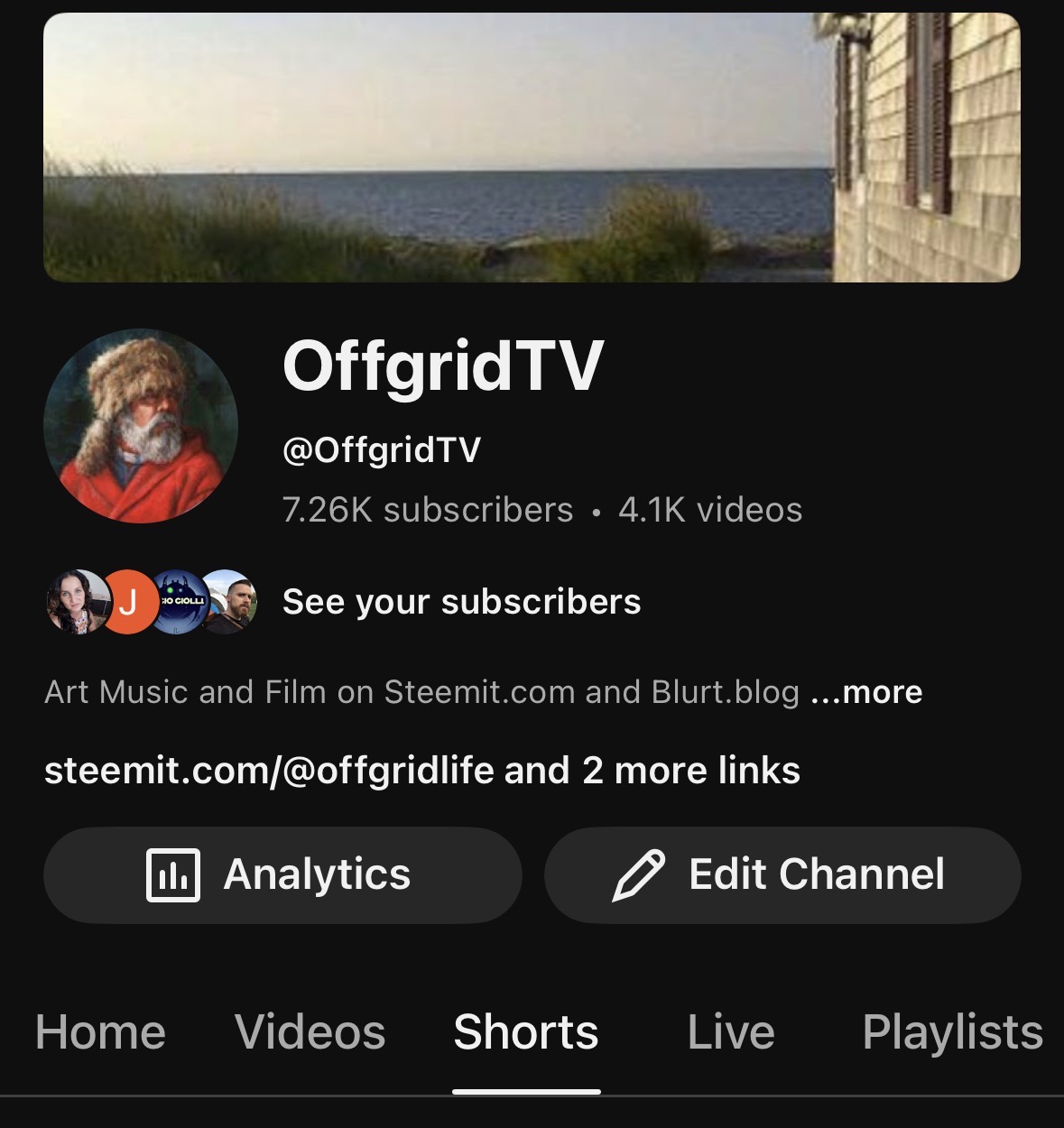This screenshot has height=1128, width=1064.
Task: Select the Shorts tab
Action: pyautogui.click(x=526, y=1031)
